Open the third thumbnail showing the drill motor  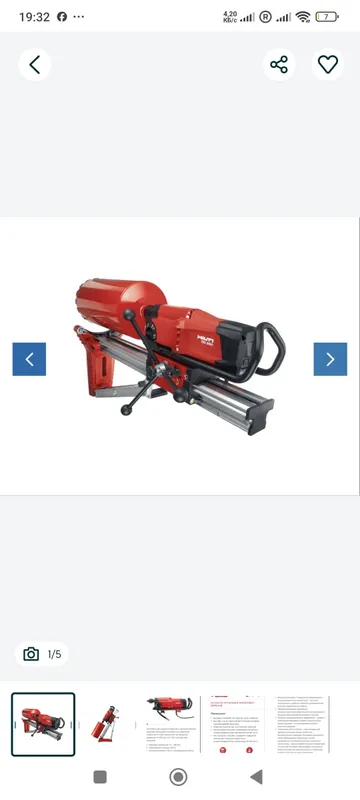tap(168, 724)
